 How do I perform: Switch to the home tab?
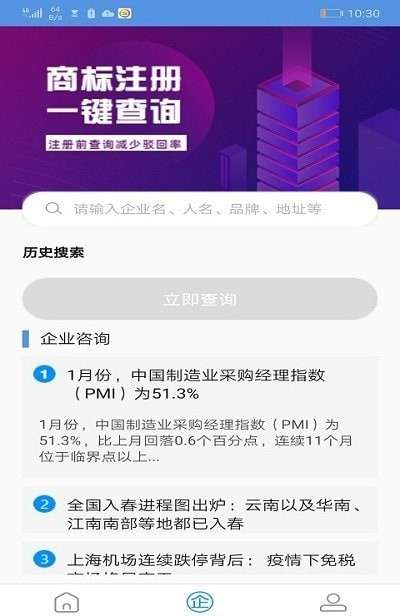tap(66, 602)
